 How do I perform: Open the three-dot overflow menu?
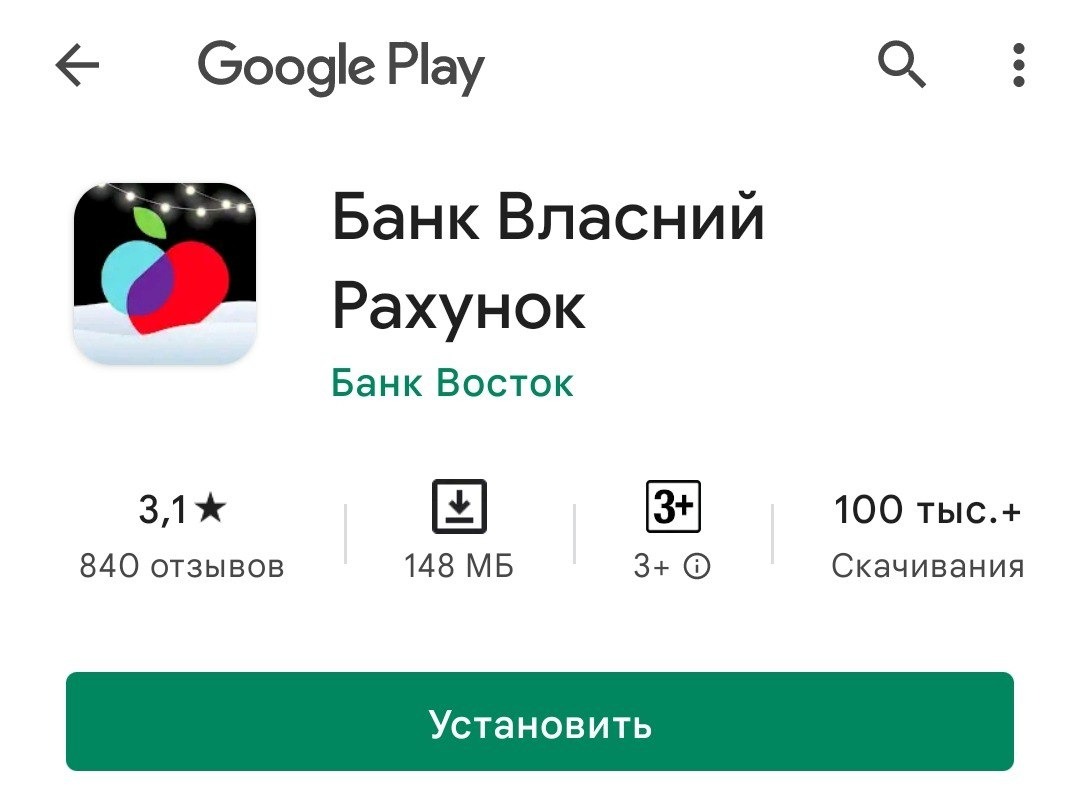[1018, 67]
